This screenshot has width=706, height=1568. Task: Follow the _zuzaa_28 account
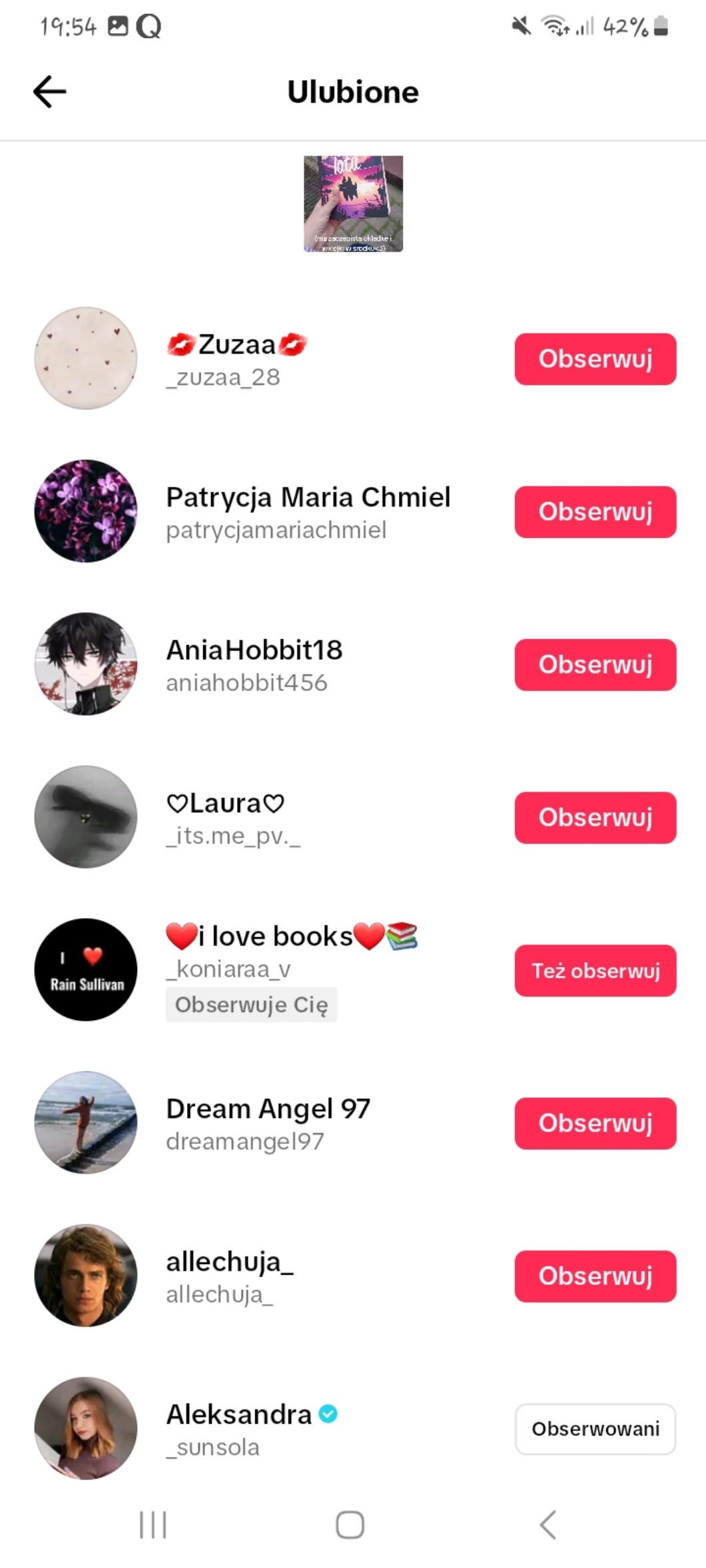595,359
